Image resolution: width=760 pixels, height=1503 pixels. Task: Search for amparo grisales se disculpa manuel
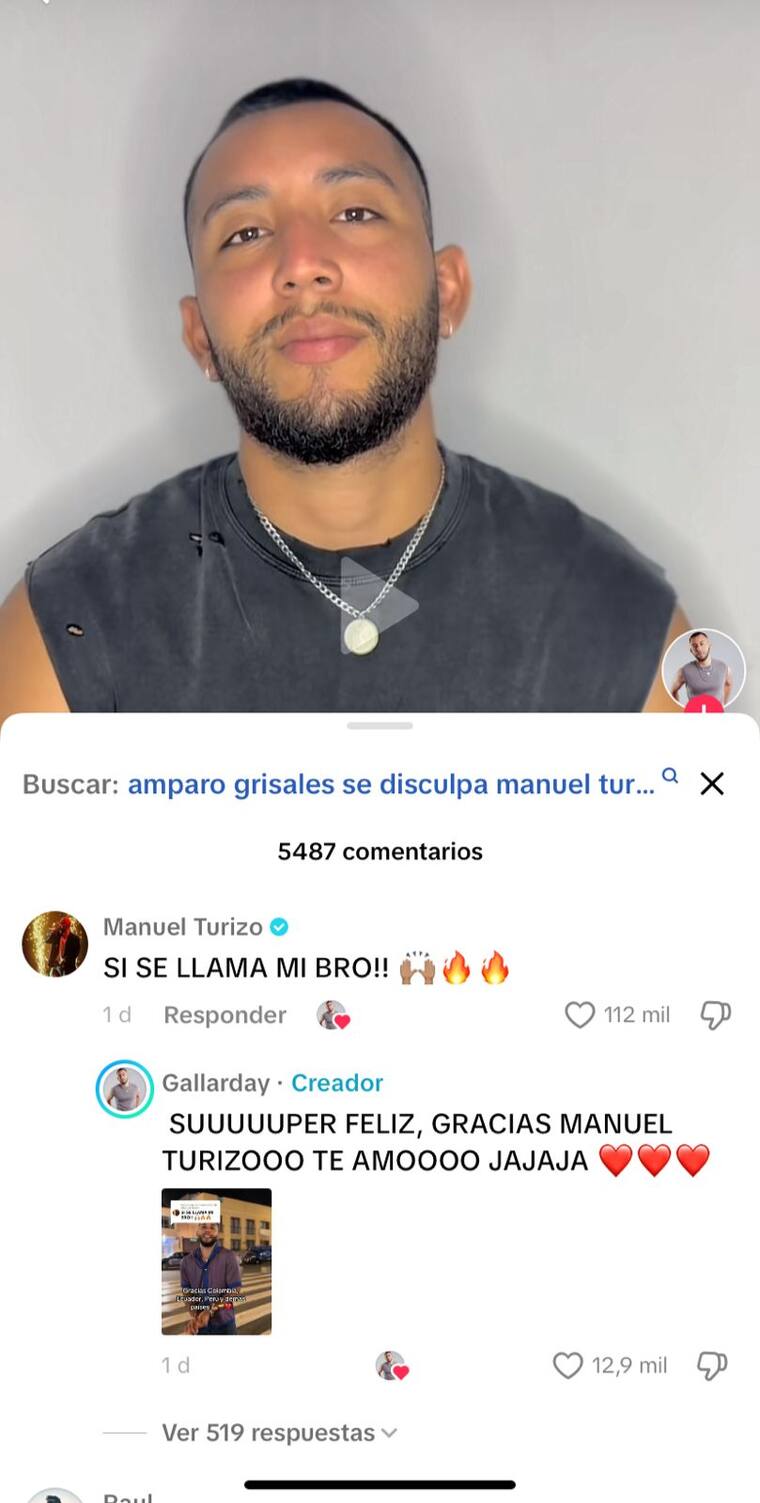(390, 784)
